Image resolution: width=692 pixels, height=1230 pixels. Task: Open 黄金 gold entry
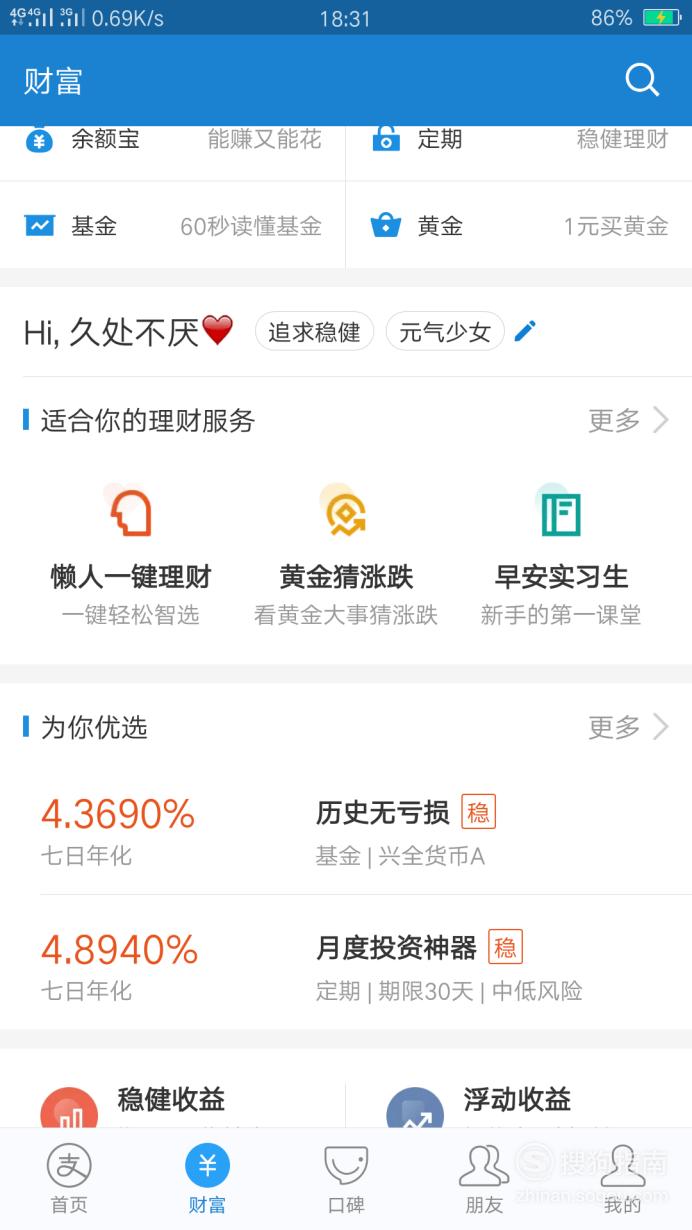(519, 226)
